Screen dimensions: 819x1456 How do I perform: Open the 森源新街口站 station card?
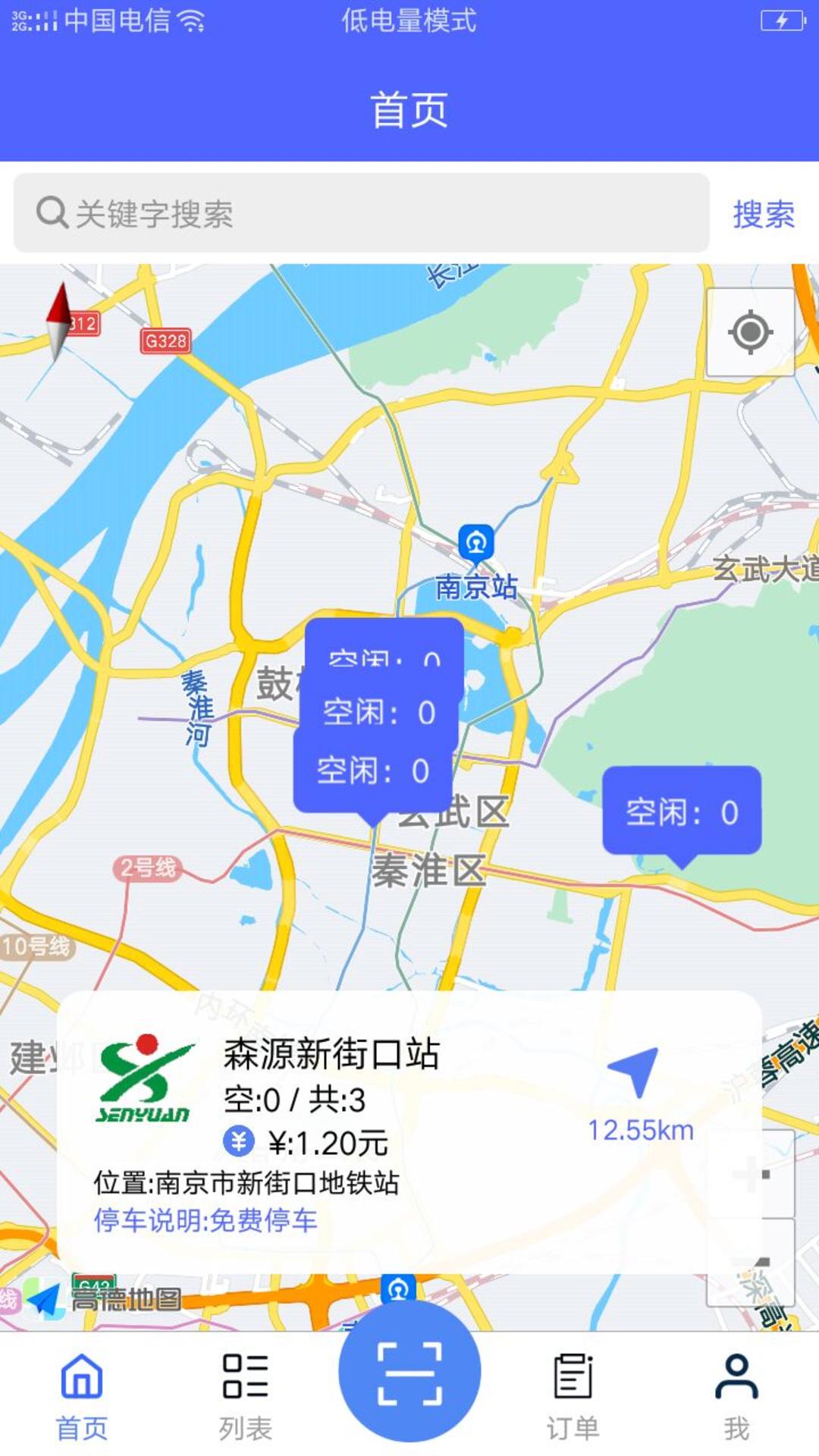pyautogui.click(x=409, y=1131)
